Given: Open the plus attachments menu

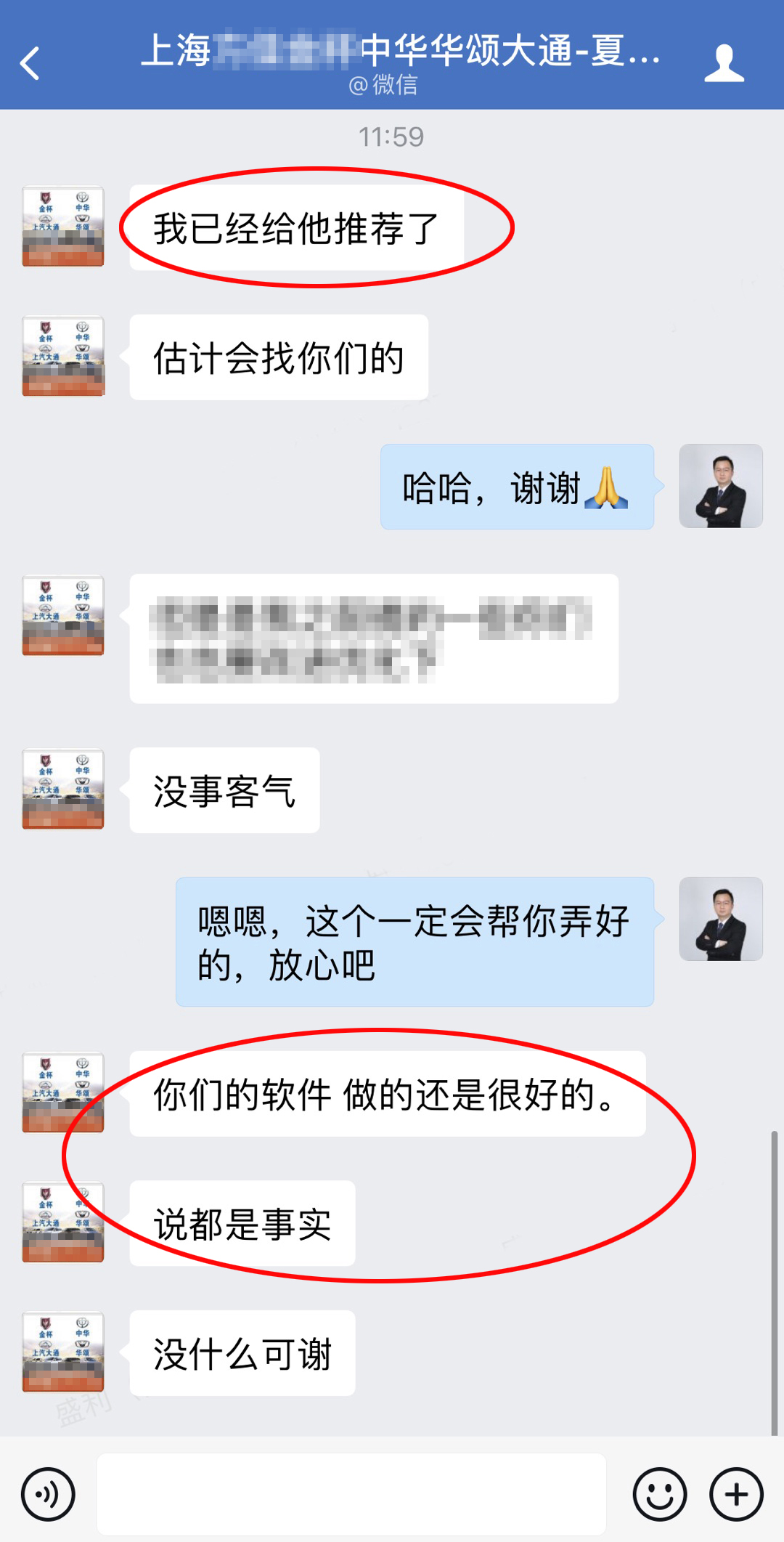Looking at the screenshot, I should pos(736,1494).
